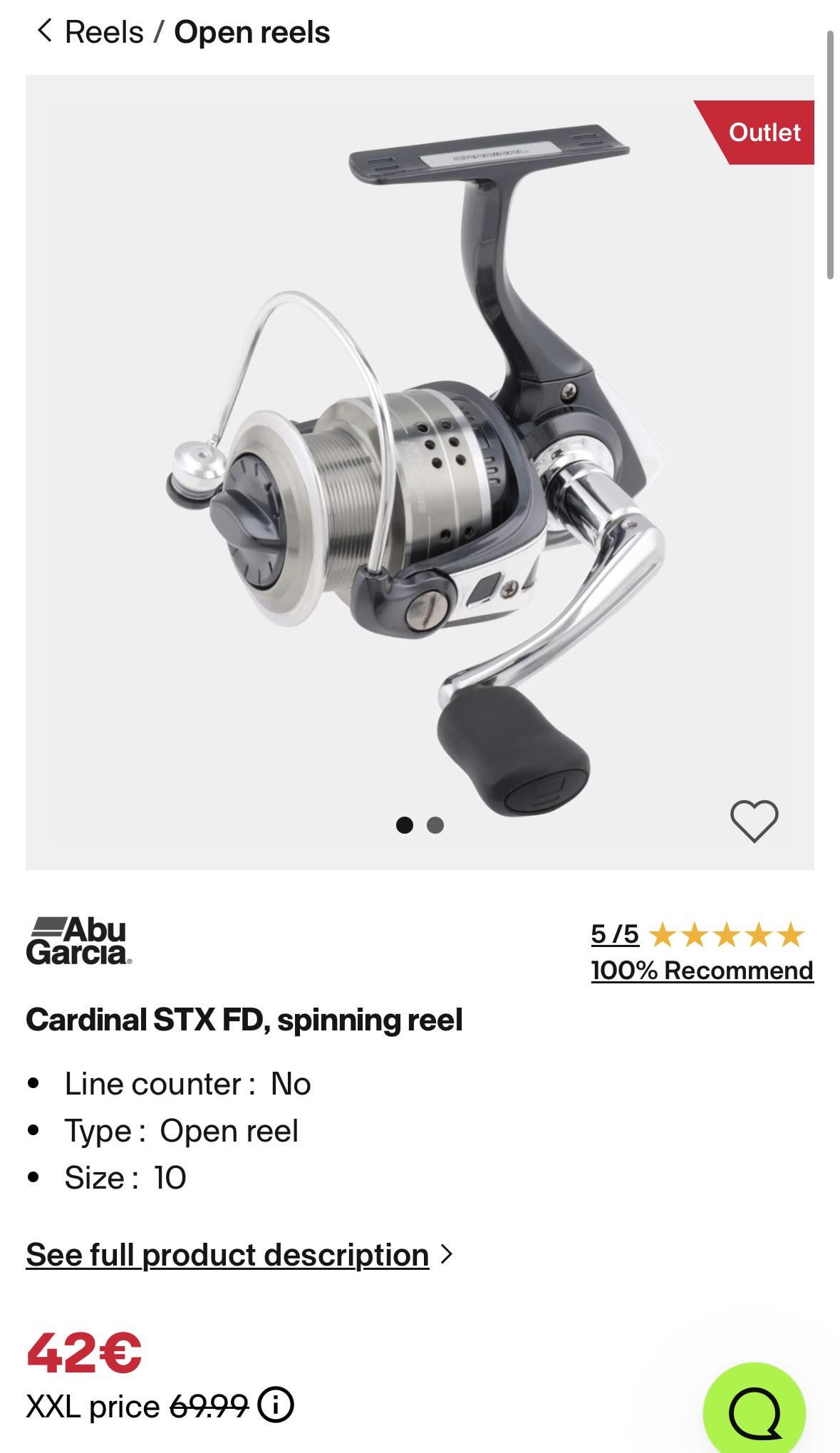Jump to the second product photo dot
The height and width of the screenshot is (1453, 840).
tap(435, 825)
